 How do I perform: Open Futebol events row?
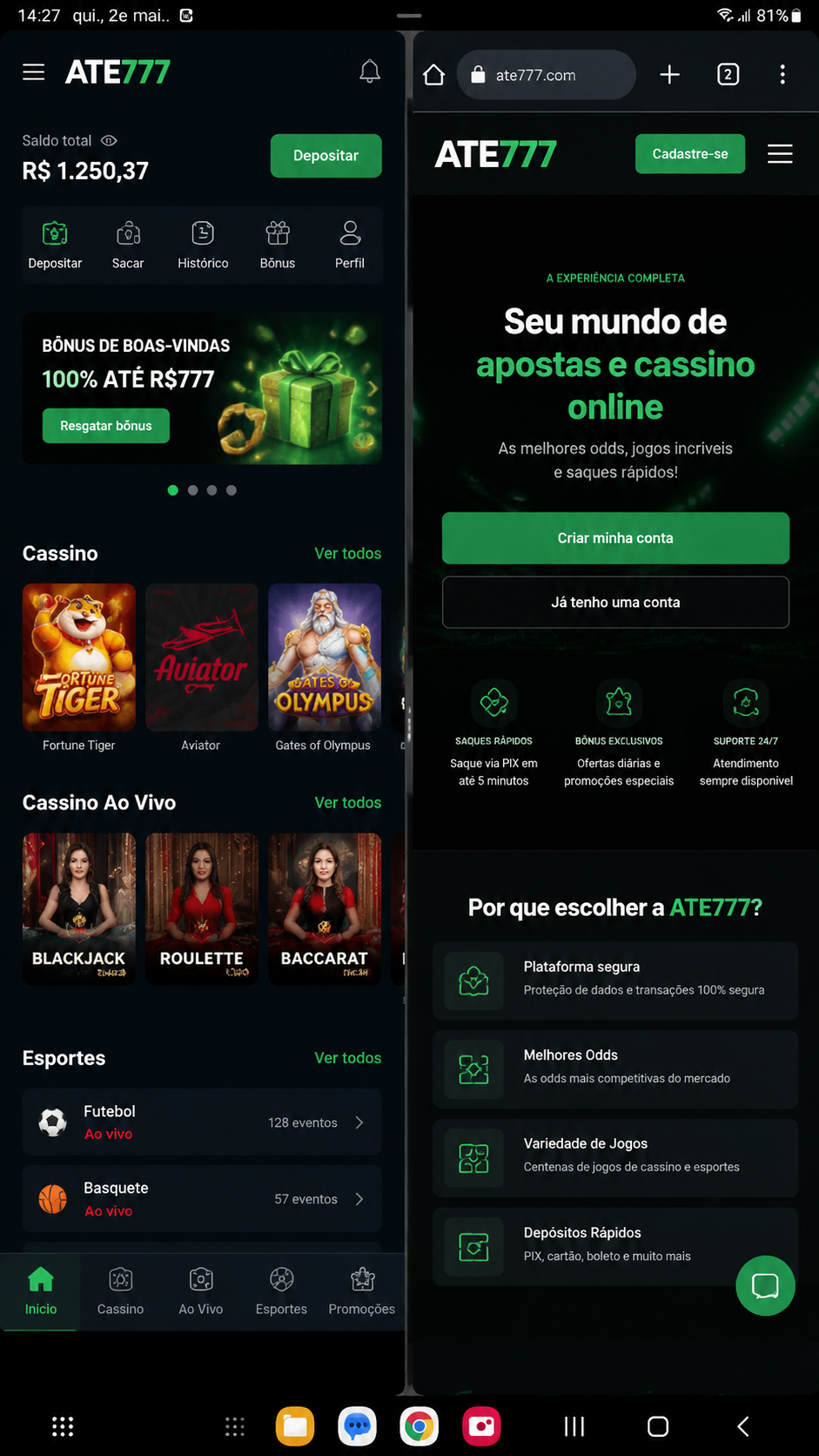pos(202,1122)
